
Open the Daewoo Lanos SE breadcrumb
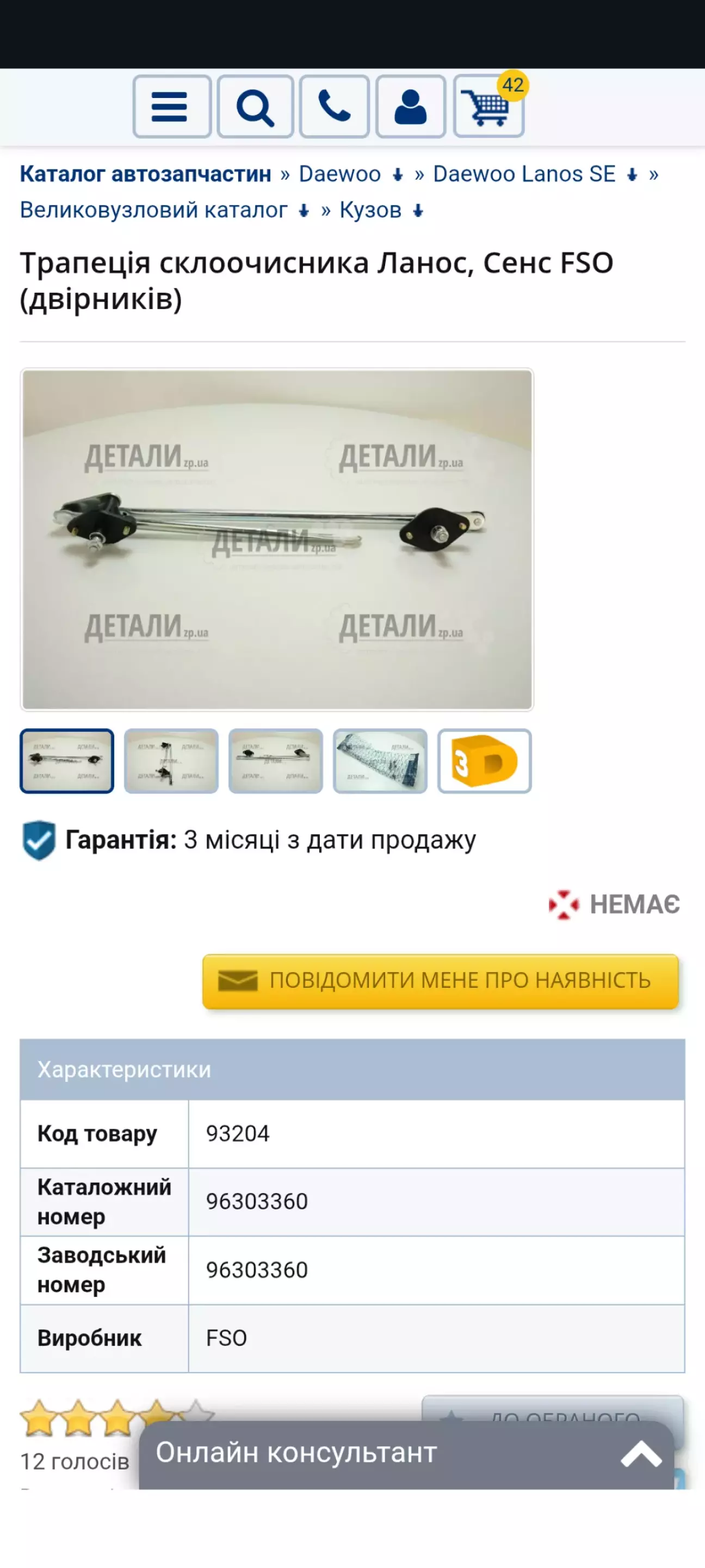(524, 174)
